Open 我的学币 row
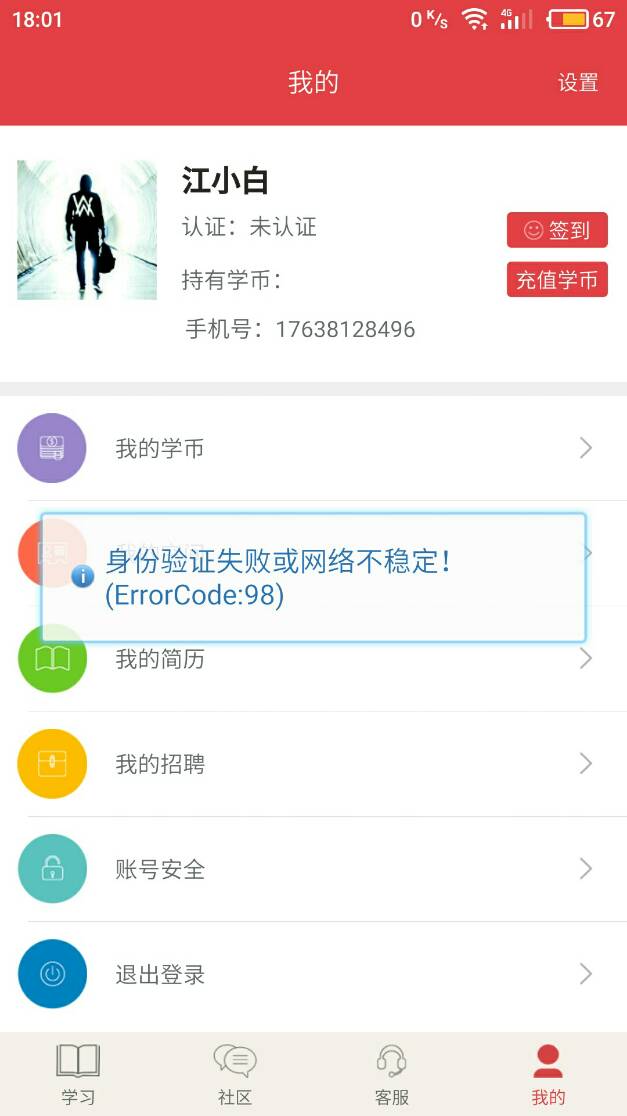The height and width of the screenshot is (1116, 627). [x=313, y=448]
